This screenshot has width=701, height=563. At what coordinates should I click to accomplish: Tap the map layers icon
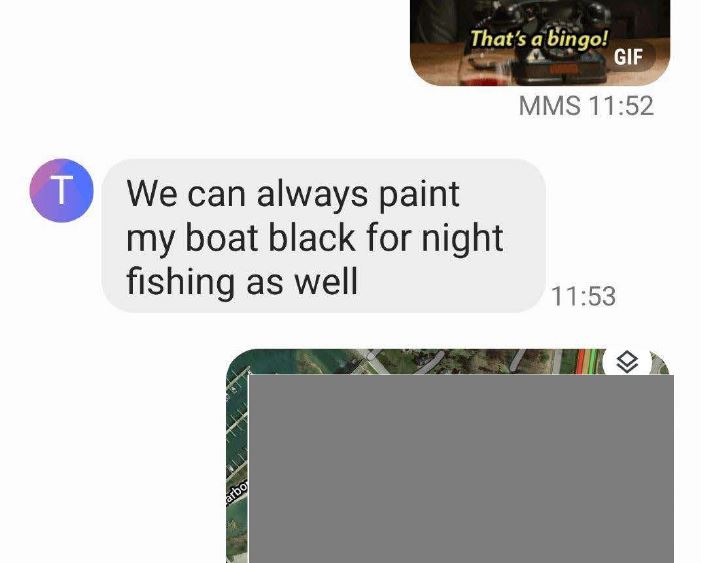point(627,363)
